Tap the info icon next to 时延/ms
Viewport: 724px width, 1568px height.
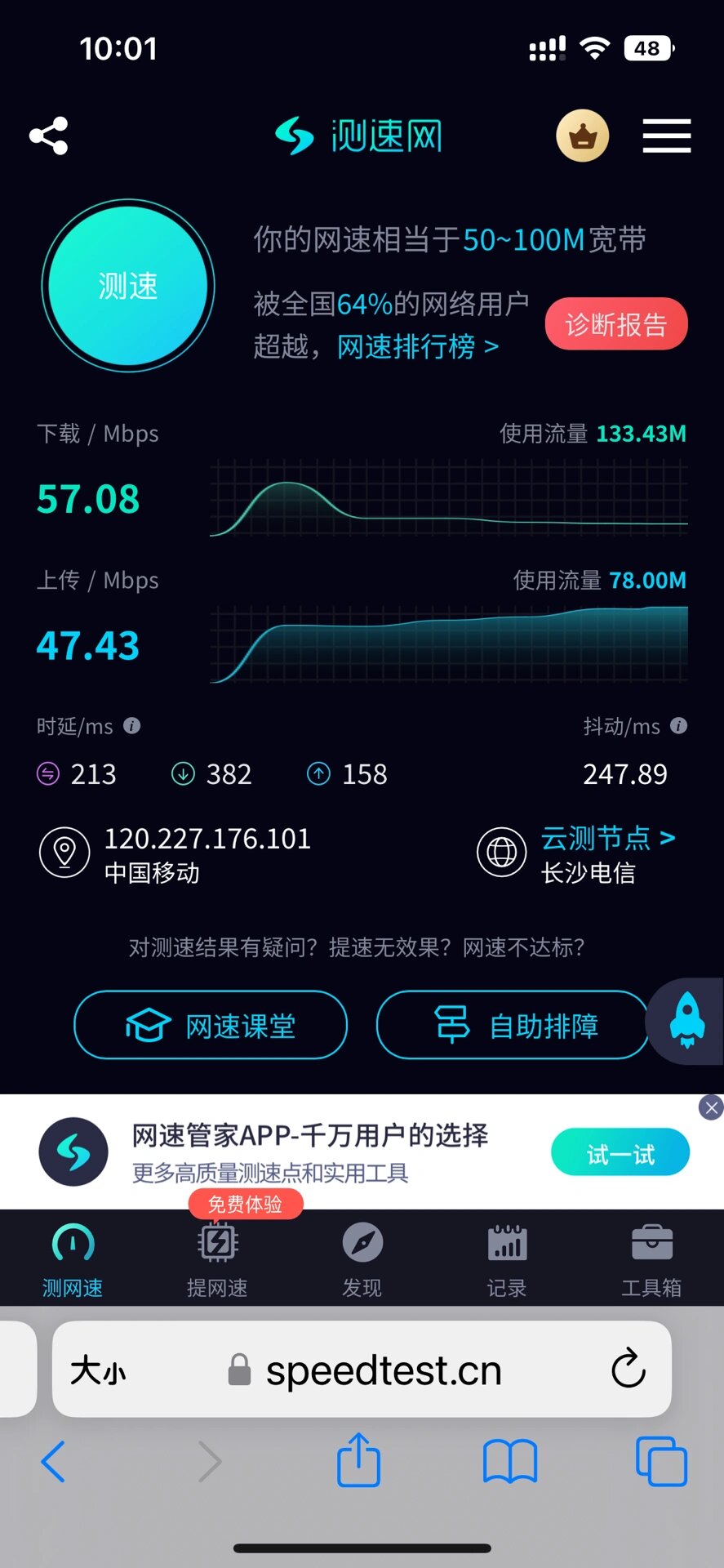[x=131, y=725]
